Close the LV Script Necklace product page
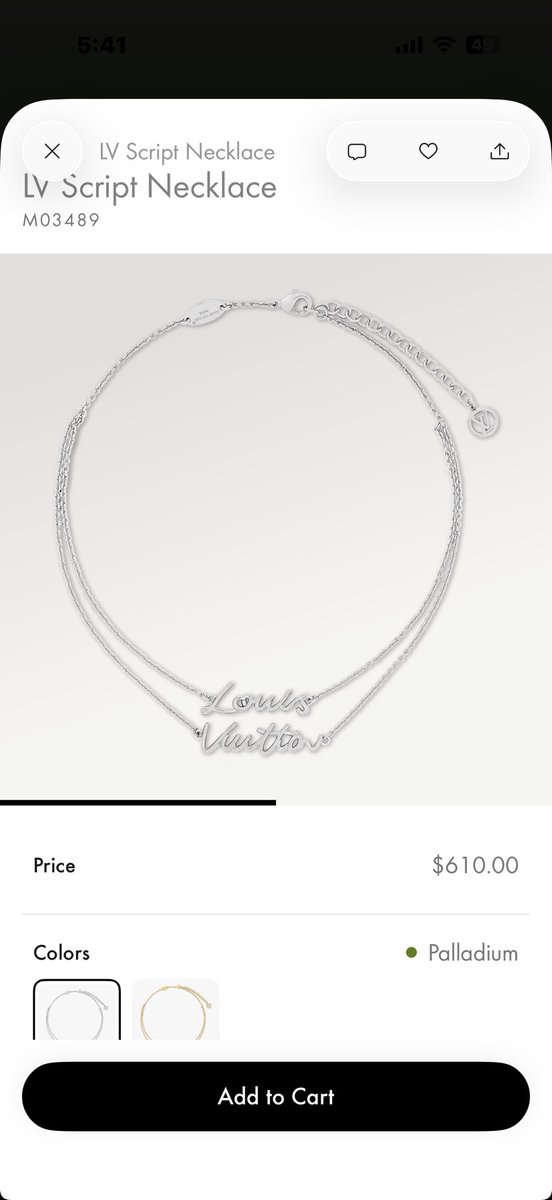 pyautogui.click(x=52, y=152)
